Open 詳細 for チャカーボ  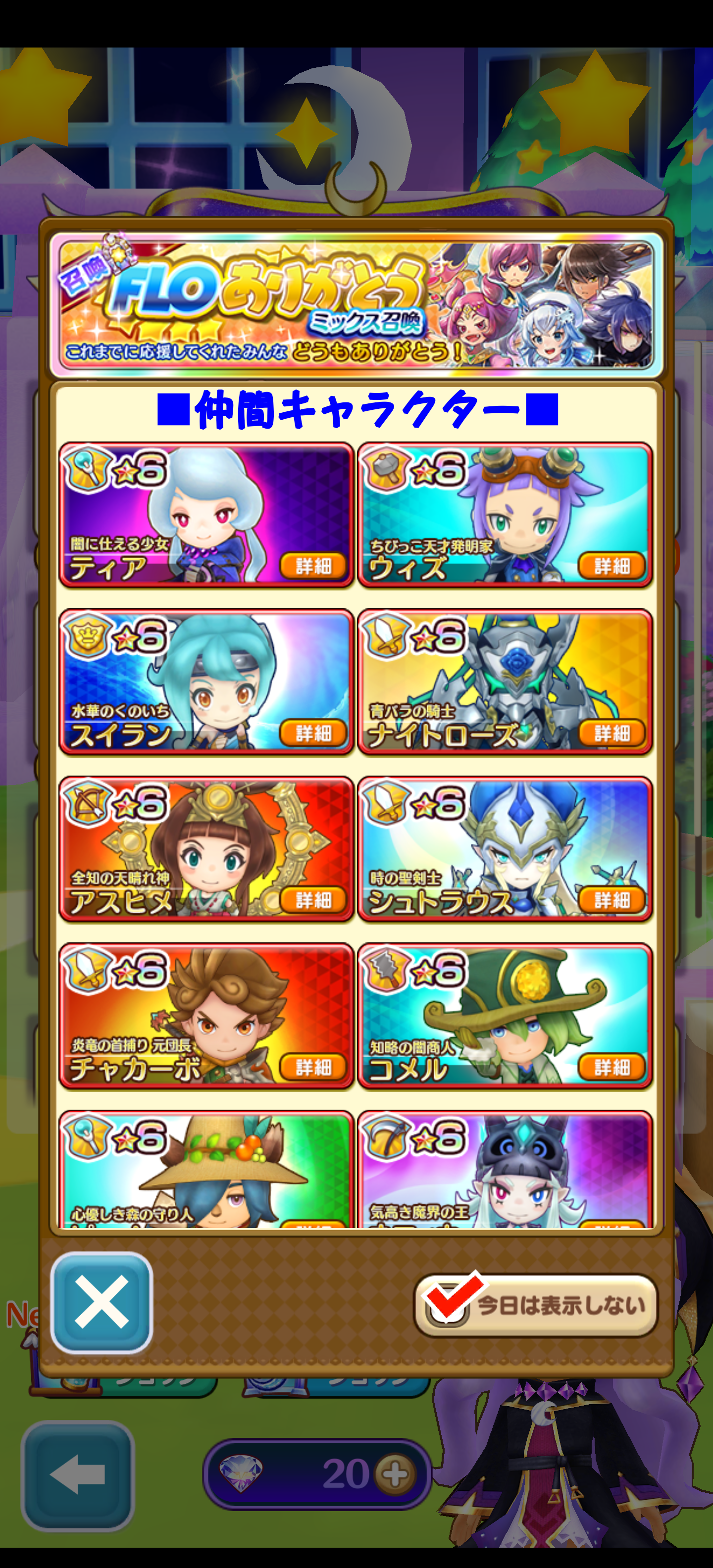point(313,1067)
